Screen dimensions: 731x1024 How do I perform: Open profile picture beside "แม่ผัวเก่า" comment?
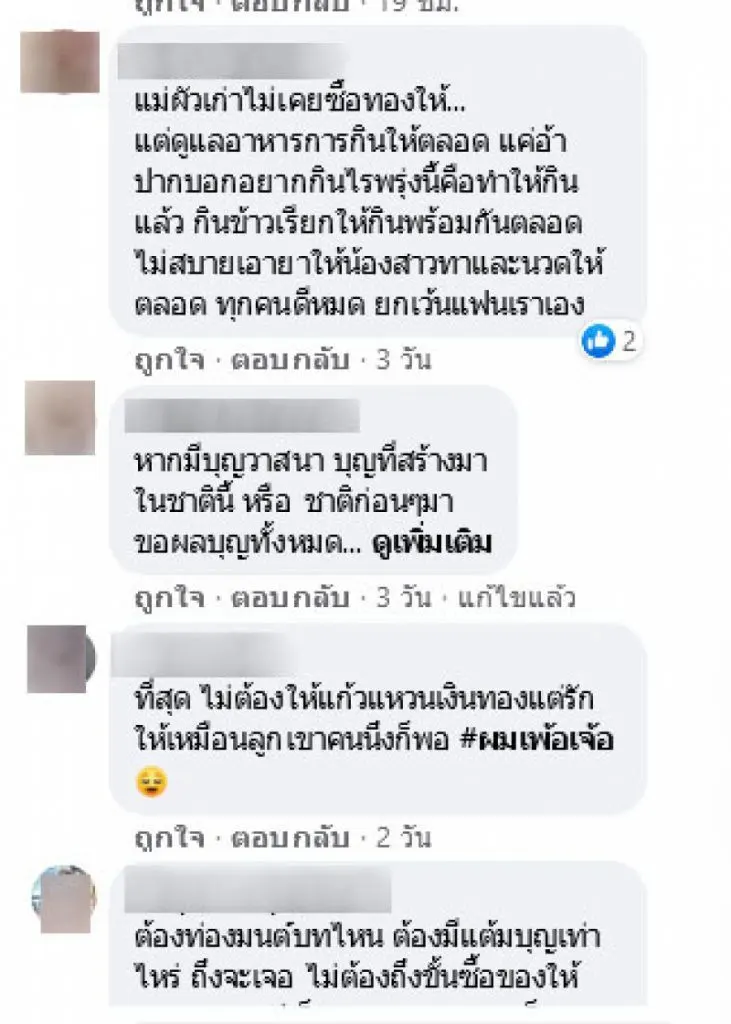tap(60, 62)
